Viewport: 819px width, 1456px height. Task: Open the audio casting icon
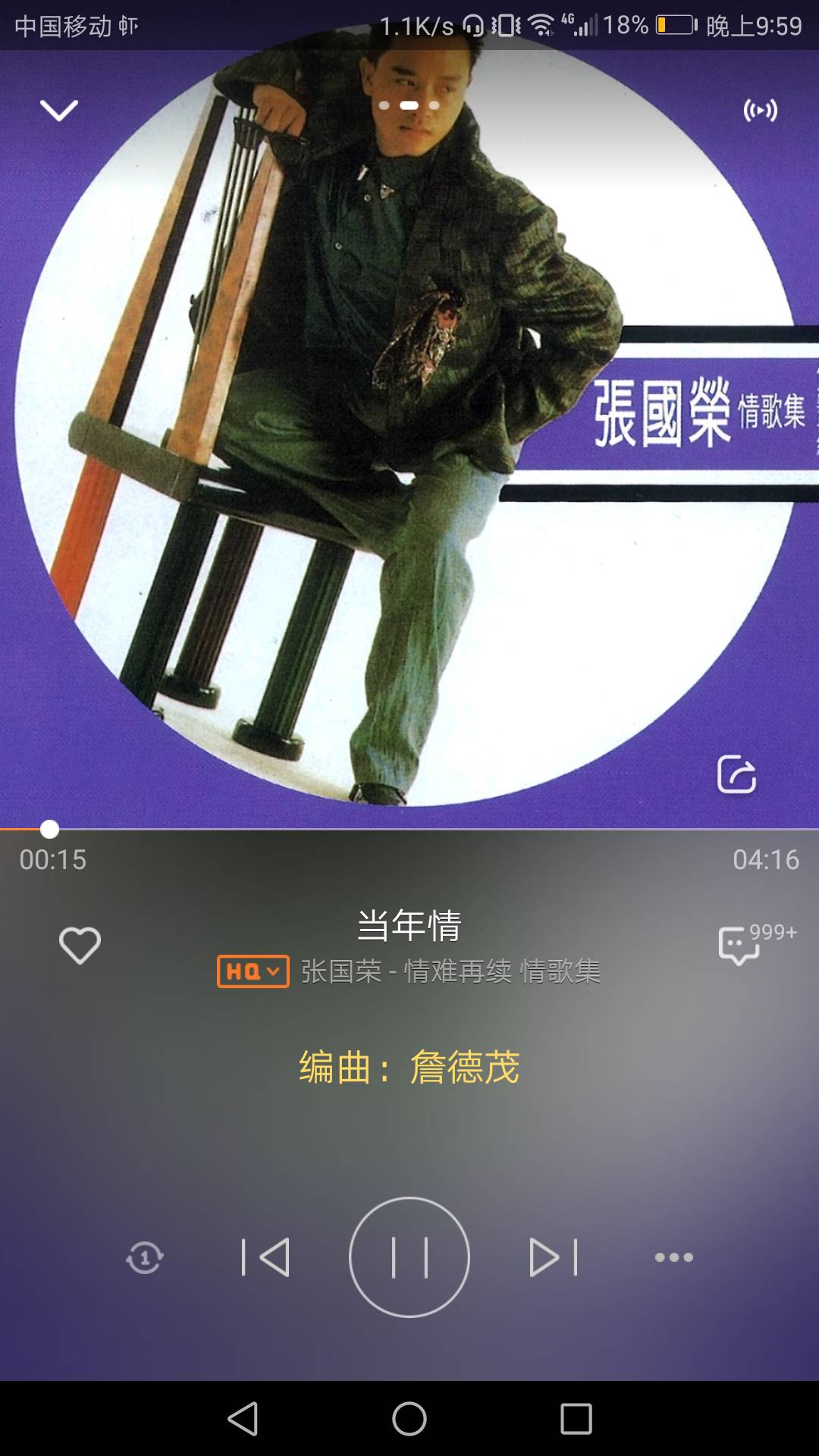click(760, 111)
